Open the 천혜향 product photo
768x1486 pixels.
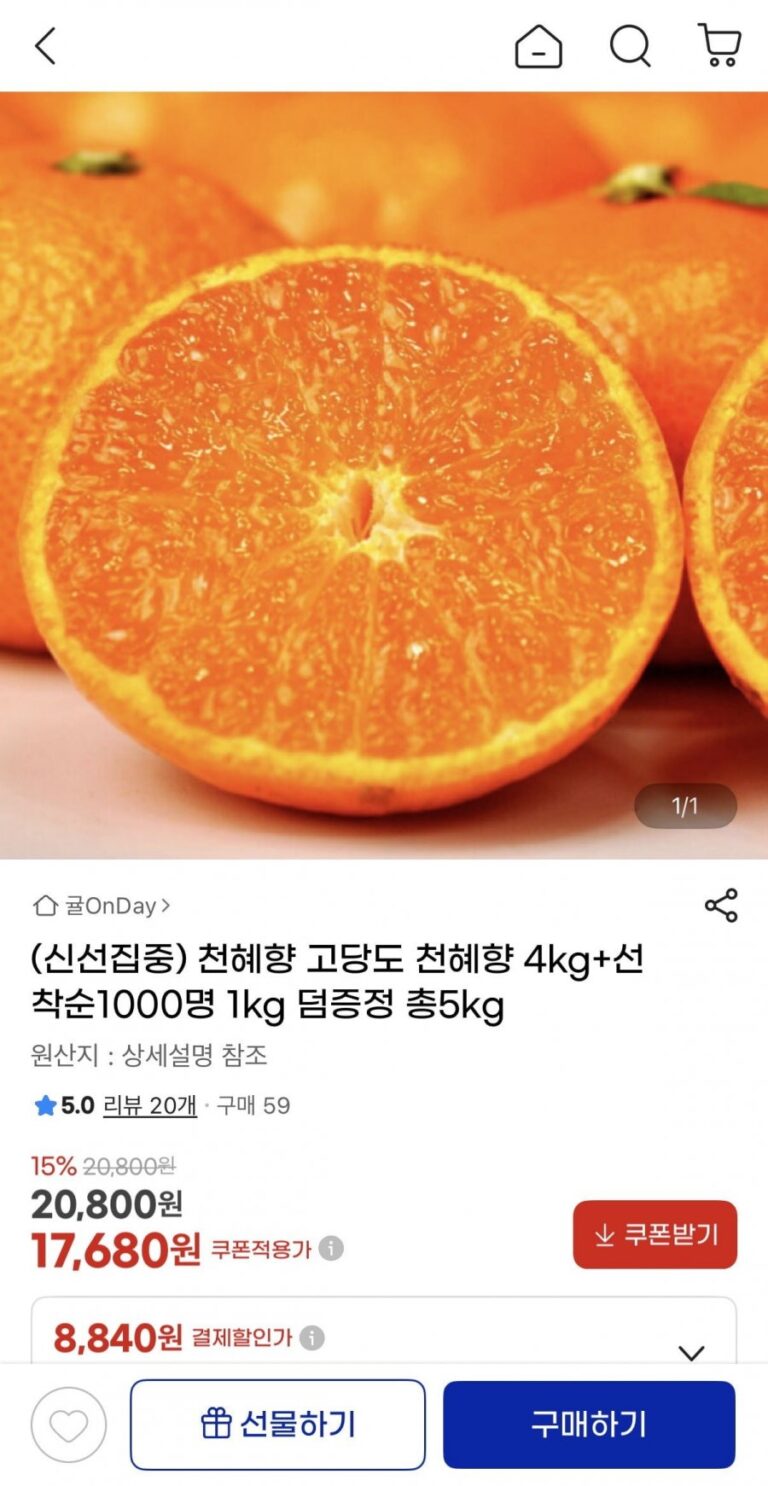coord(384,475)
